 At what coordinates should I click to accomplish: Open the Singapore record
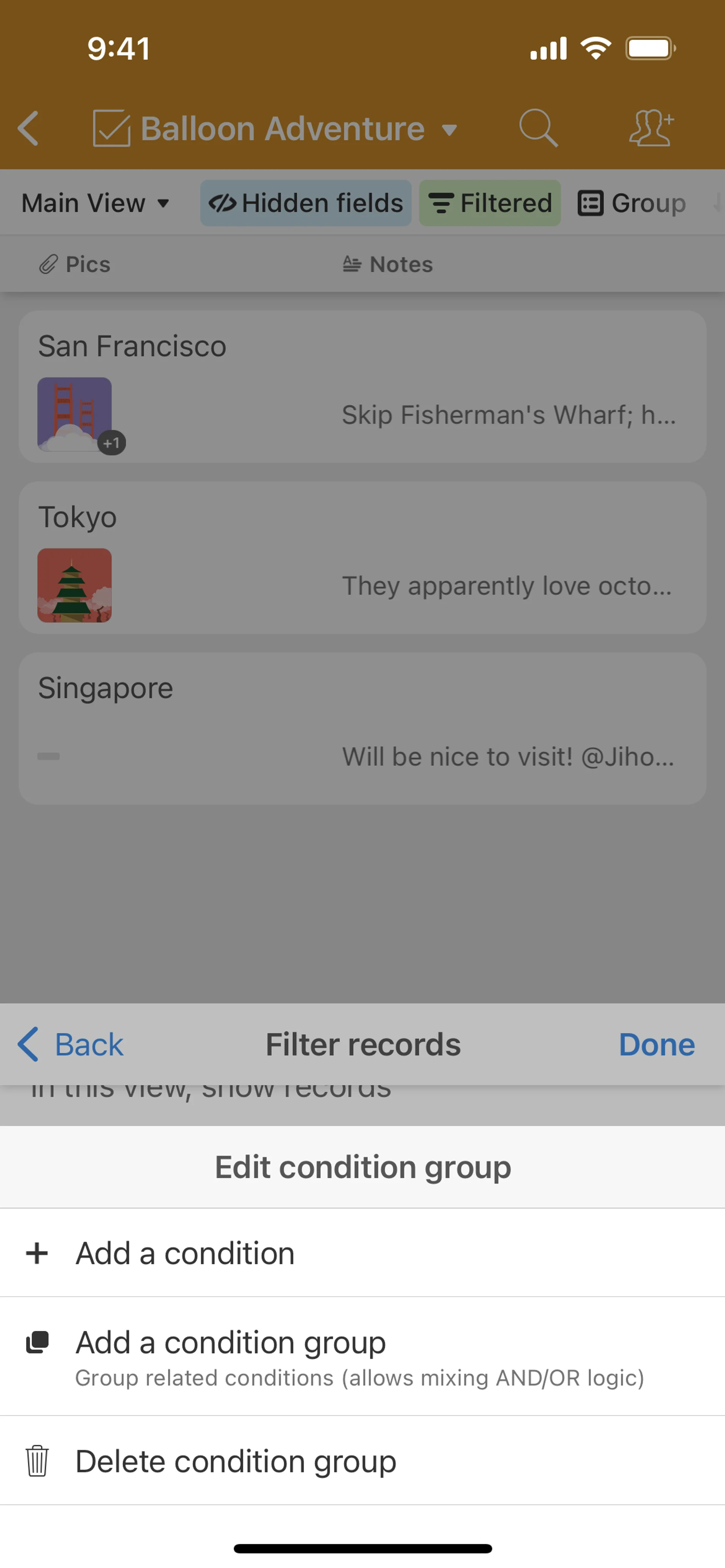click(362, 729)
